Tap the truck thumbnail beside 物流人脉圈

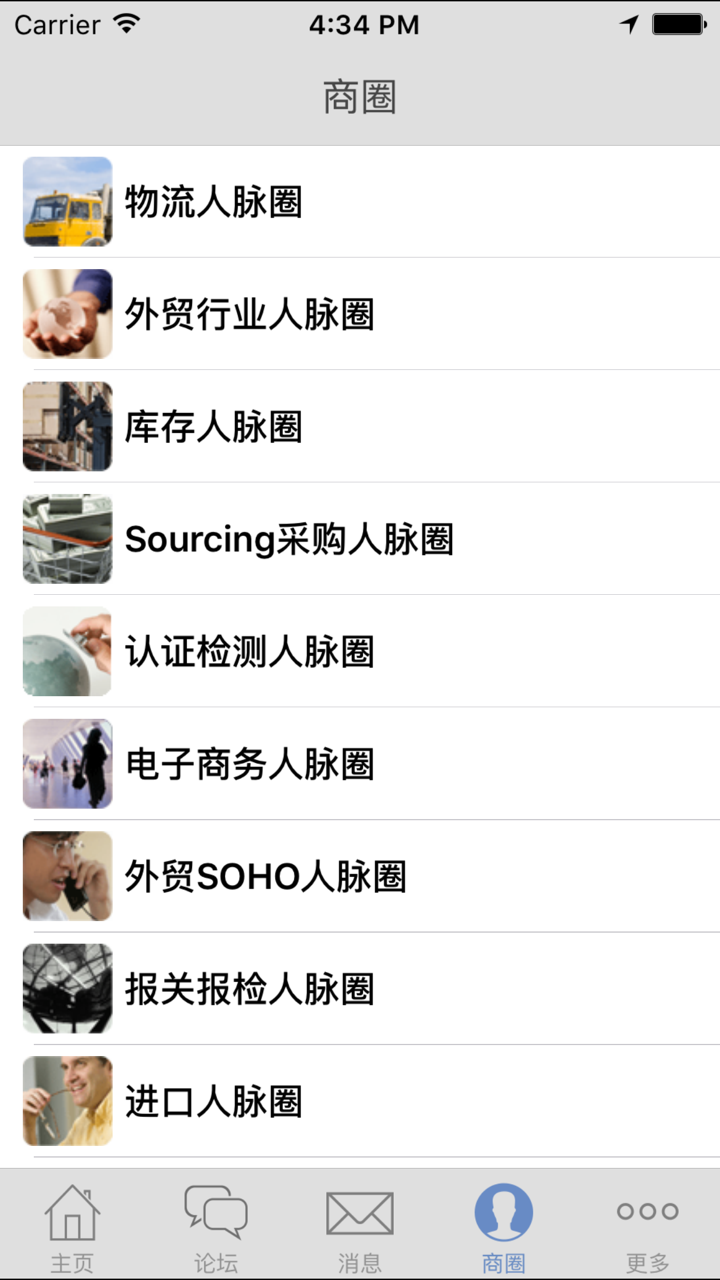(x=67, y=202)
